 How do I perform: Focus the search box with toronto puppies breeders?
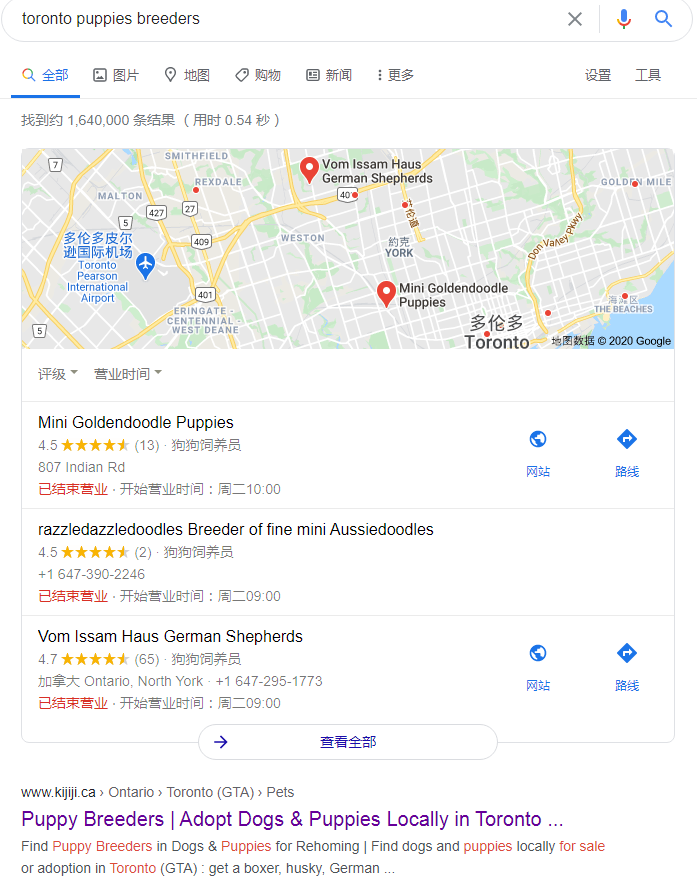tap(280, 19)
